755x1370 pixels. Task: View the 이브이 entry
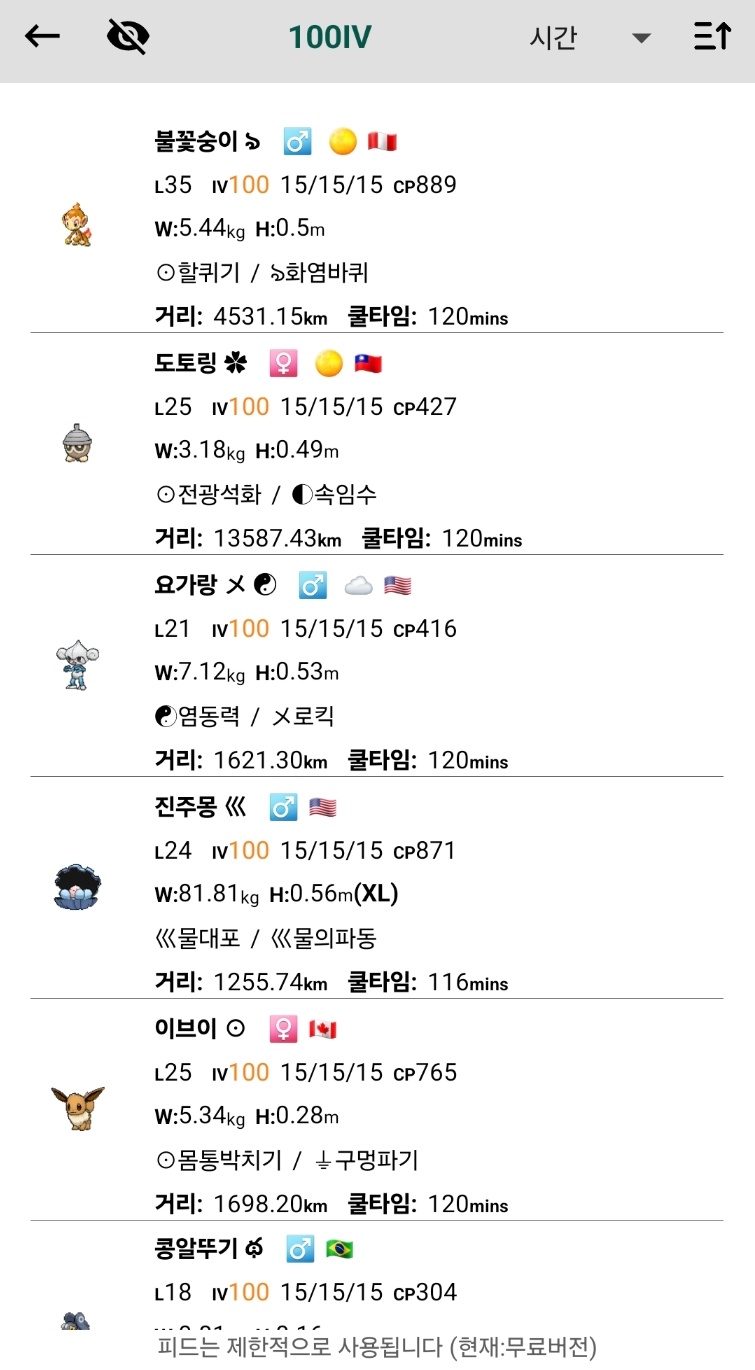(377, 1116)
